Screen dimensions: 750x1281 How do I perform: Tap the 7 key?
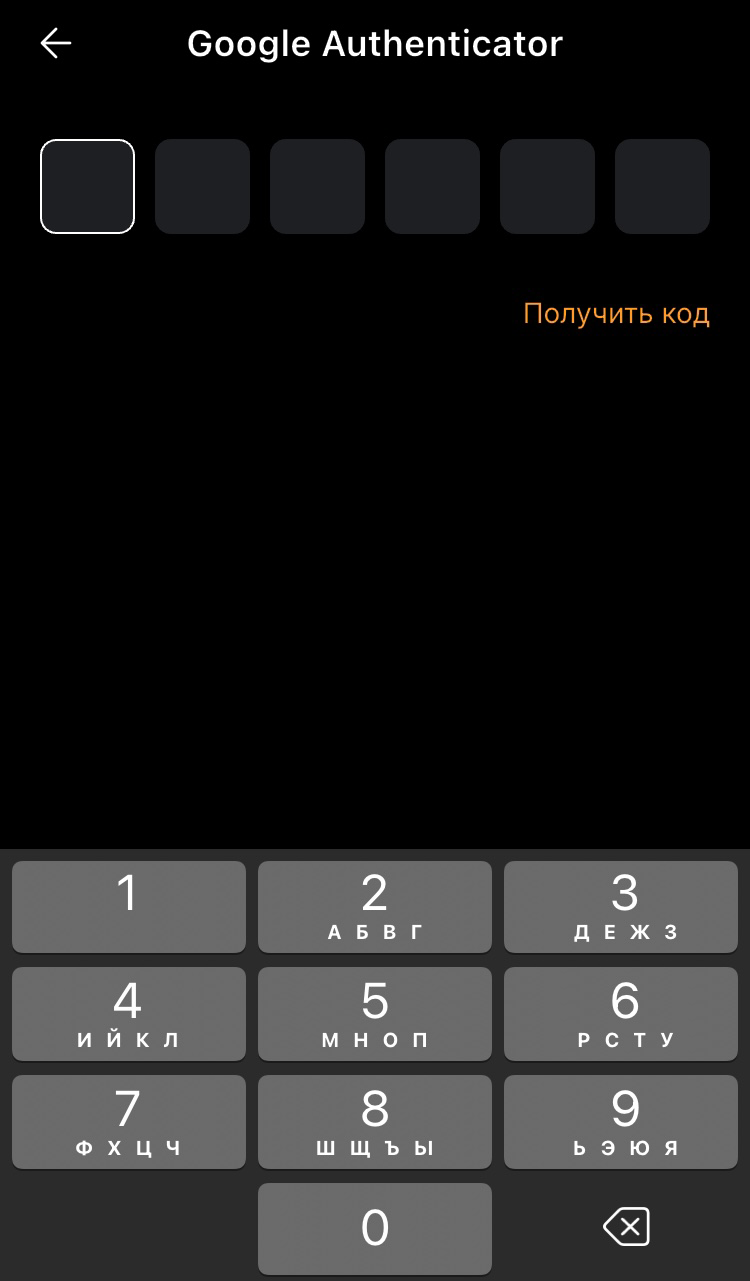tap(128, 1121)
